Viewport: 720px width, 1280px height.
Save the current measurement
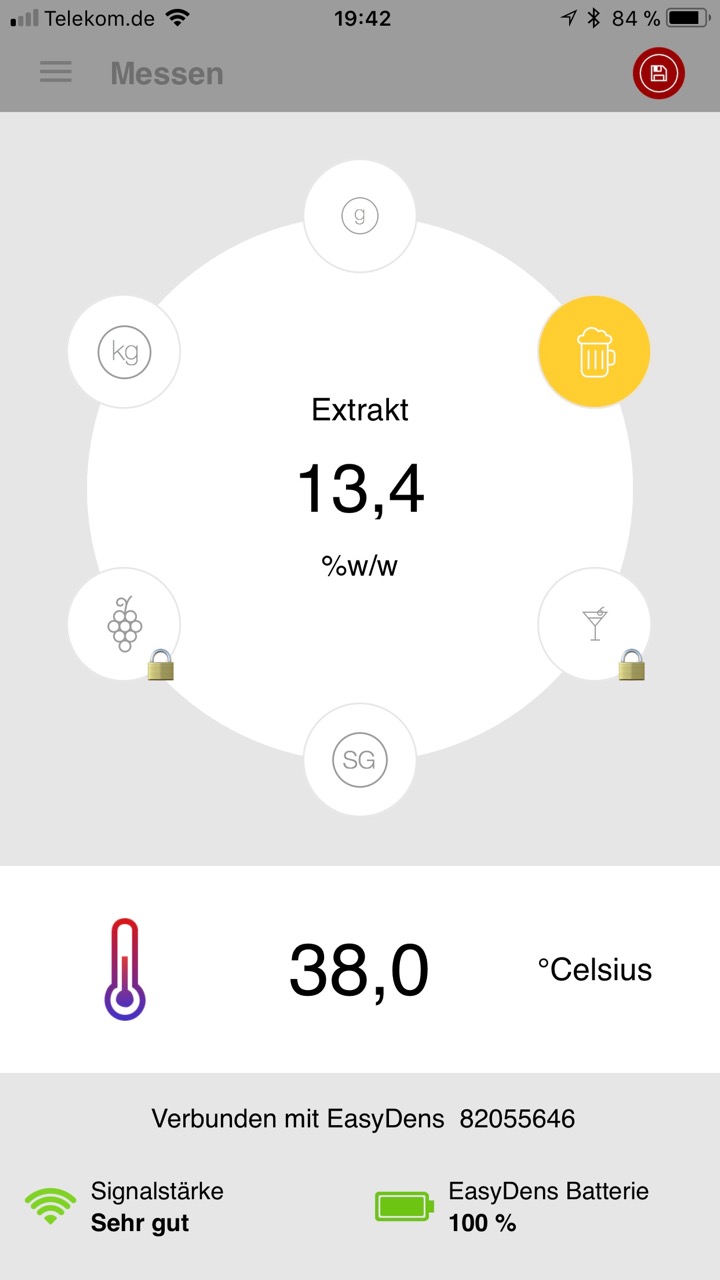(658, 73)
